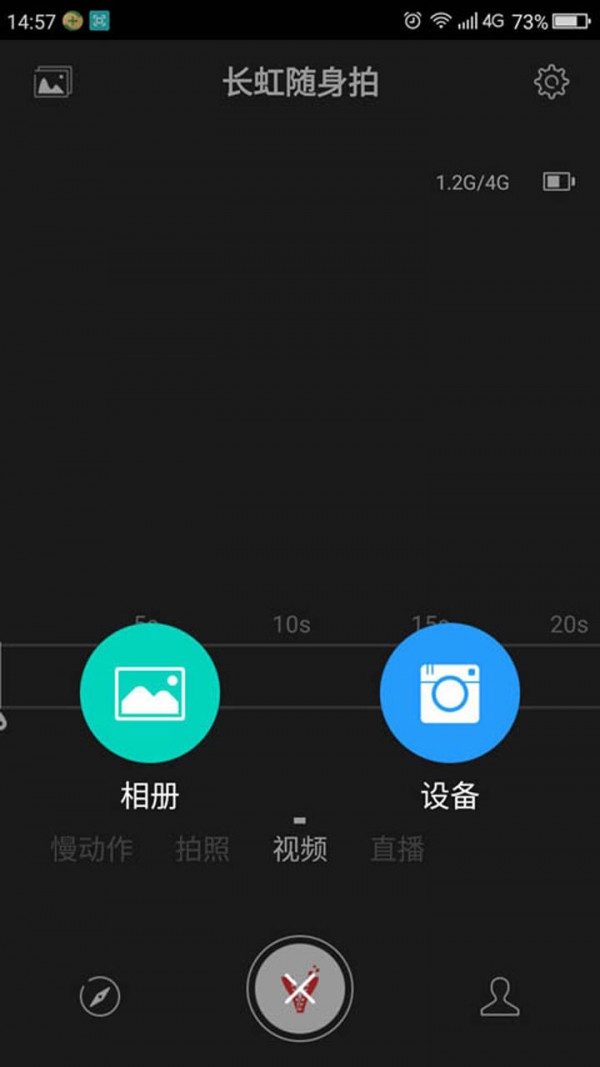Tap the blue 设备 device button
Screen dimensions: 600x1067
[450, 693]
